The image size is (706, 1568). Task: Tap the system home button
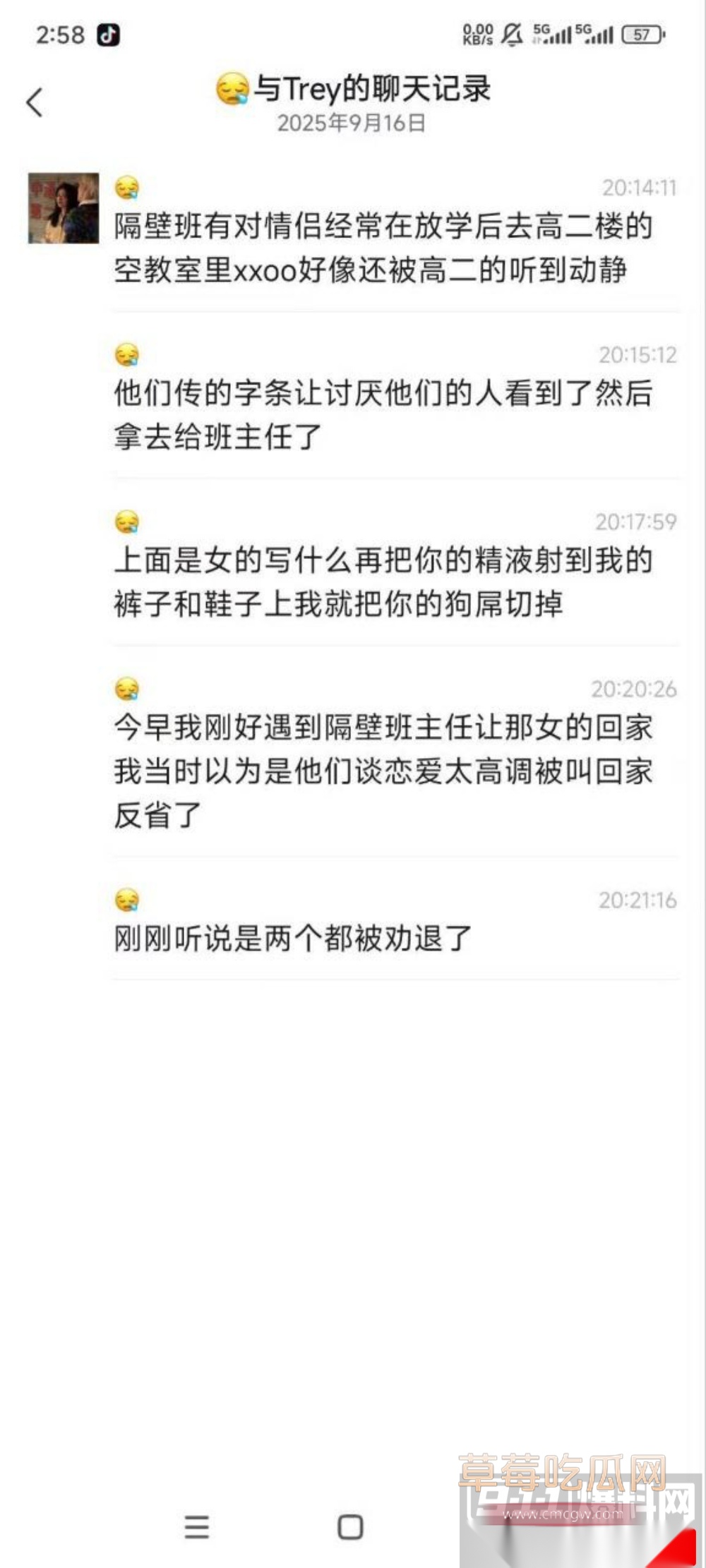point(351,1527)
